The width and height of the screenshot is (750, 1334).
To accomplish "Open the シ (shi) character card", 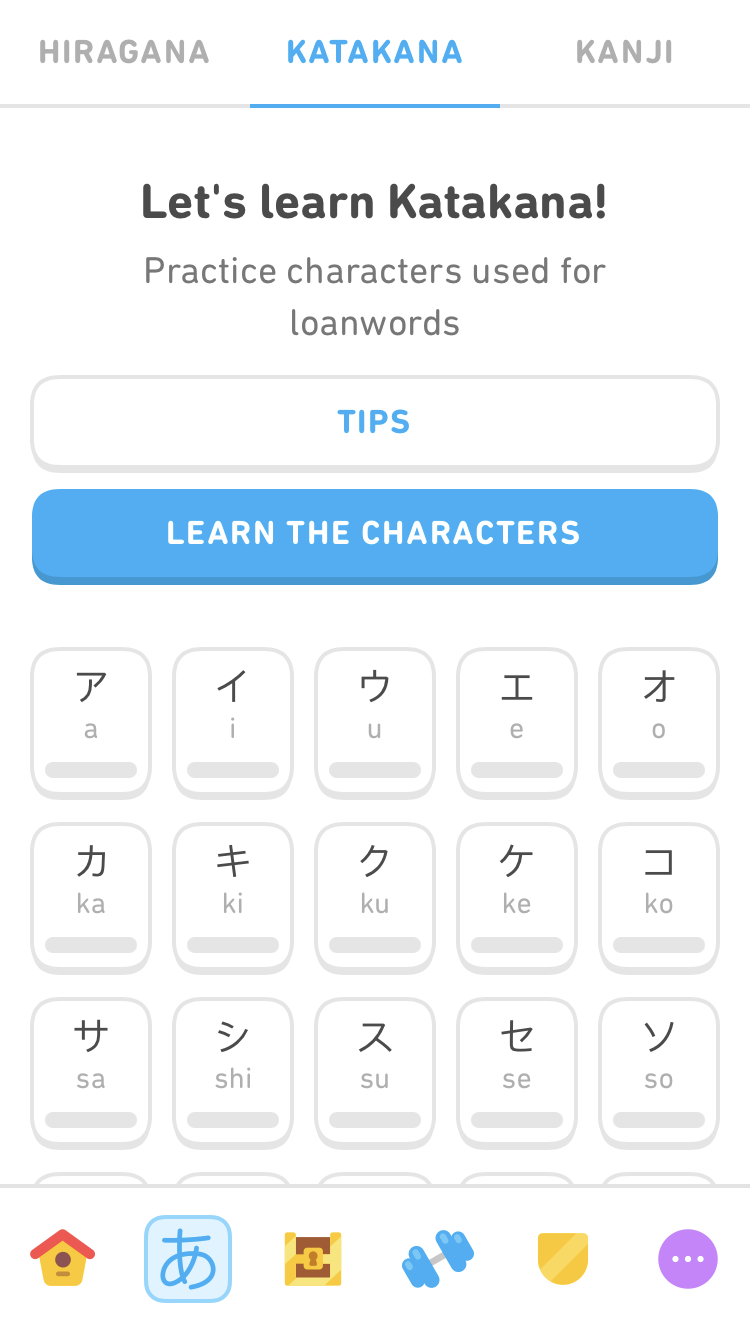I will [x=233, y=1071].
